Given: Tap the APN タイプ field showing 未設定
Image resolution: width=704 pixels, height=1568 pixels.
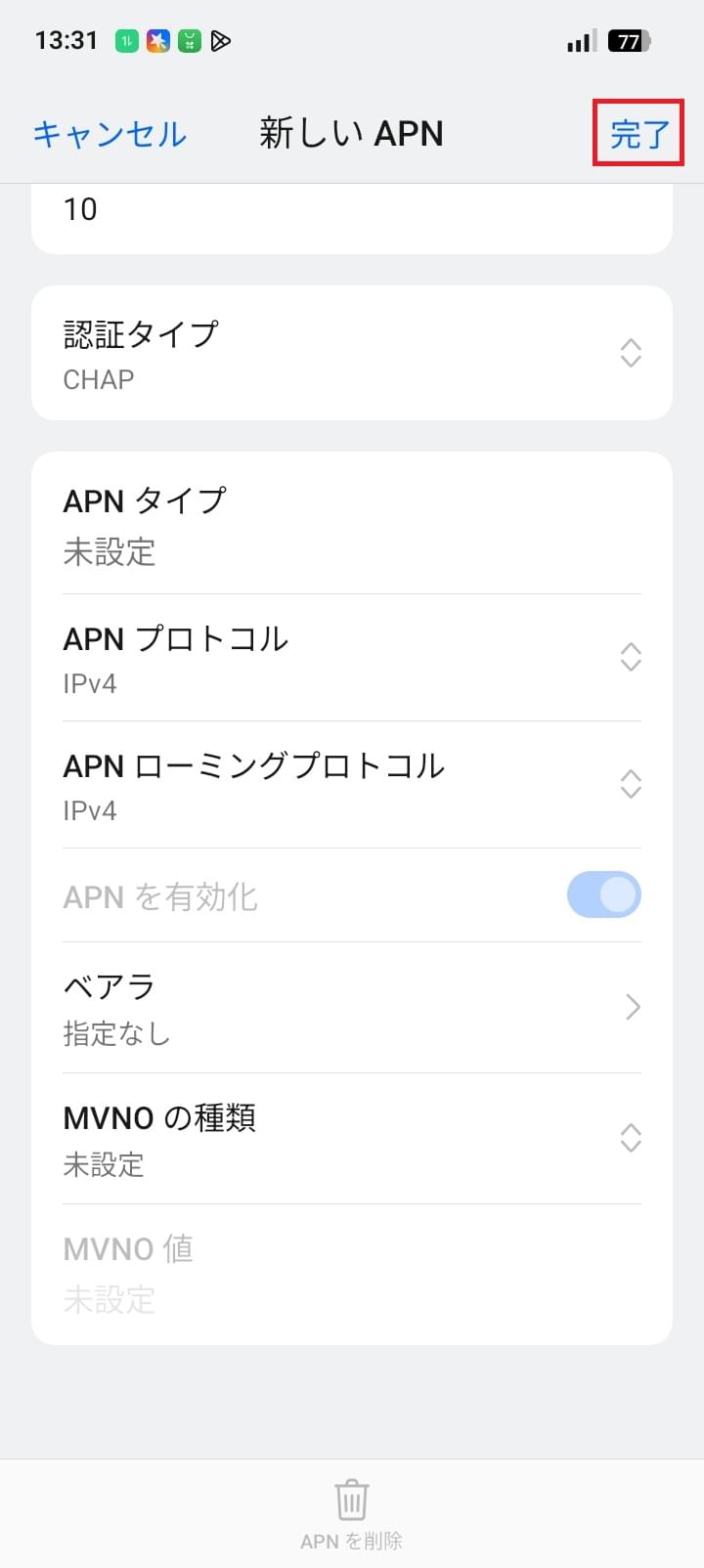Looking at the screenshot, I should point(352,526).
